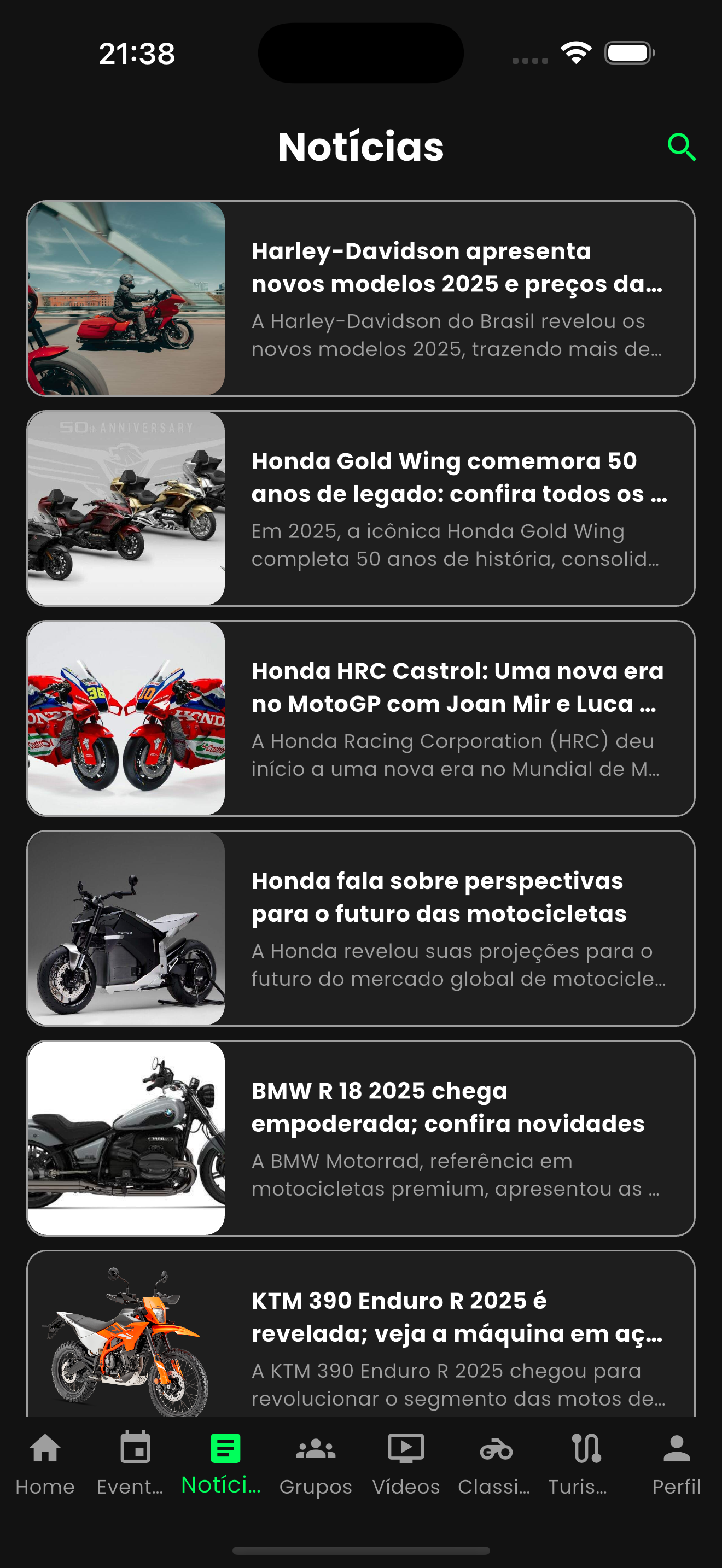Open the Turismo tab
The image size is (722, 1568).
(586, 1462)
